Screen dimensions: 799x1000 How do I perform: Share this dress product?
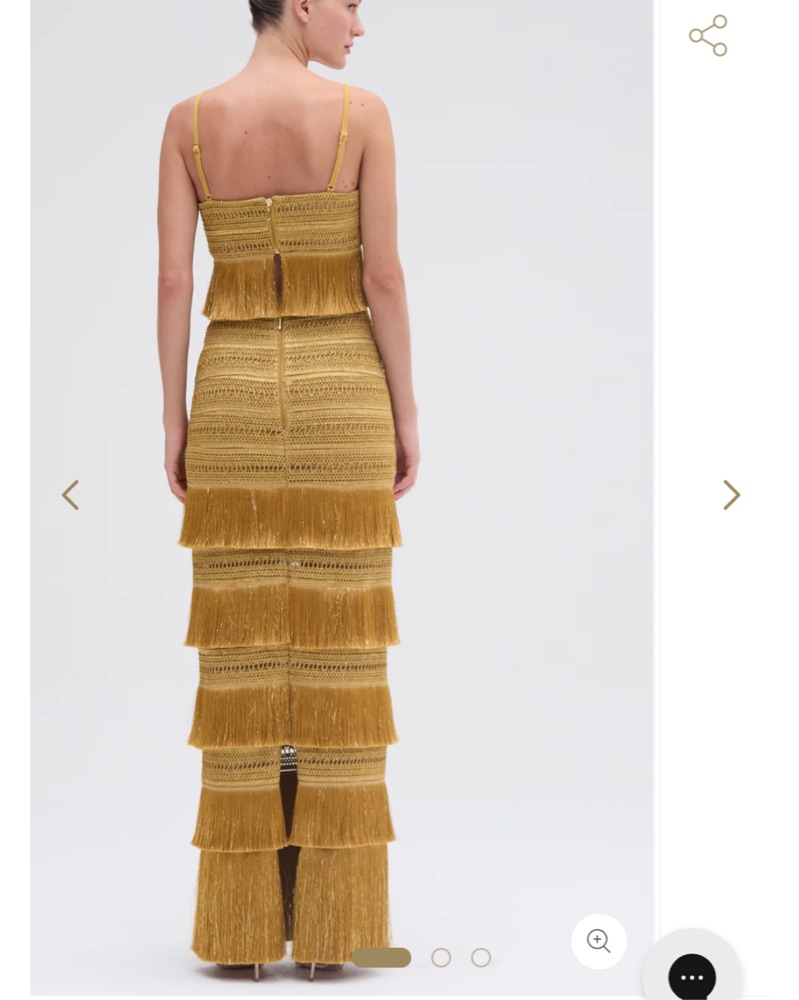point(708,36)
